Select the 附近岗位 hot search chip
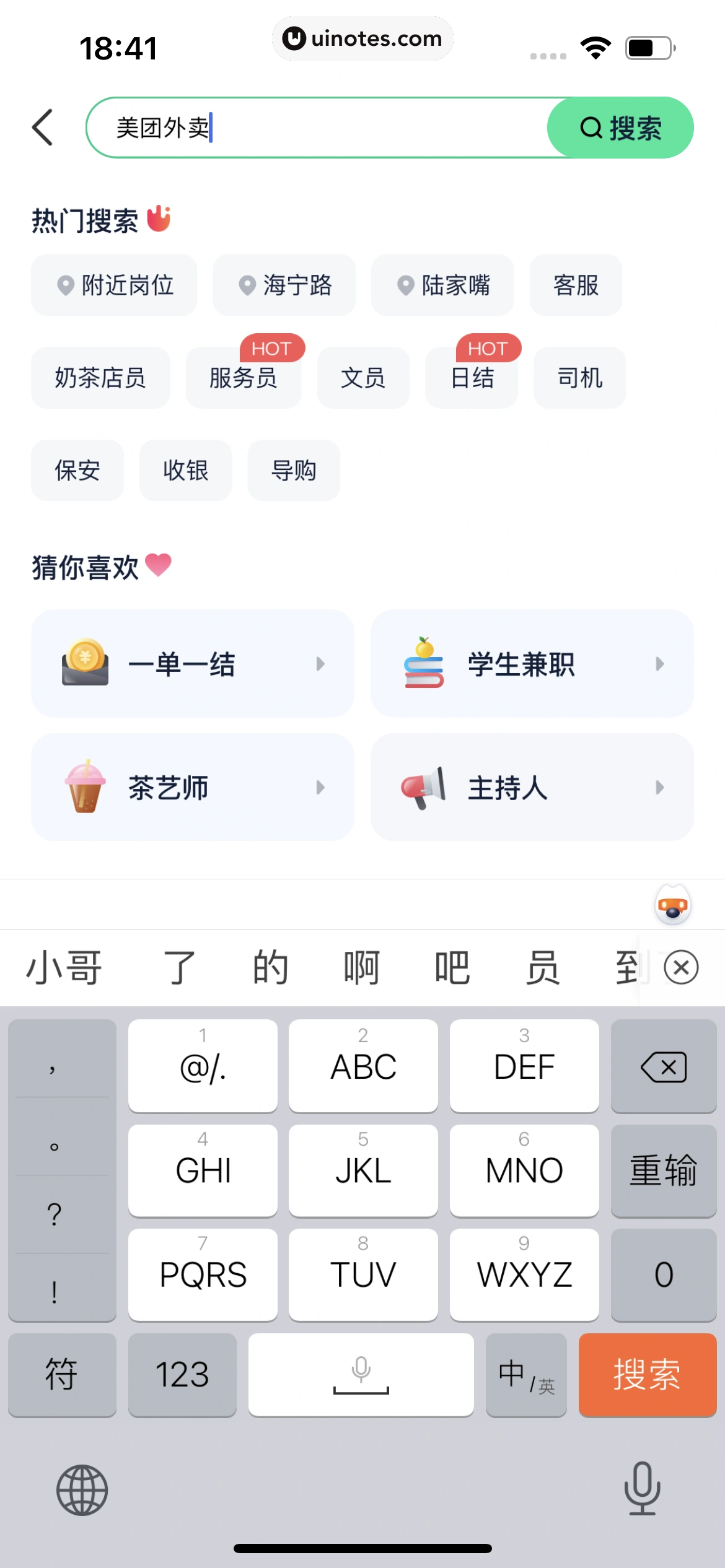The image size is (725, 1568). (x=115, y=285)
